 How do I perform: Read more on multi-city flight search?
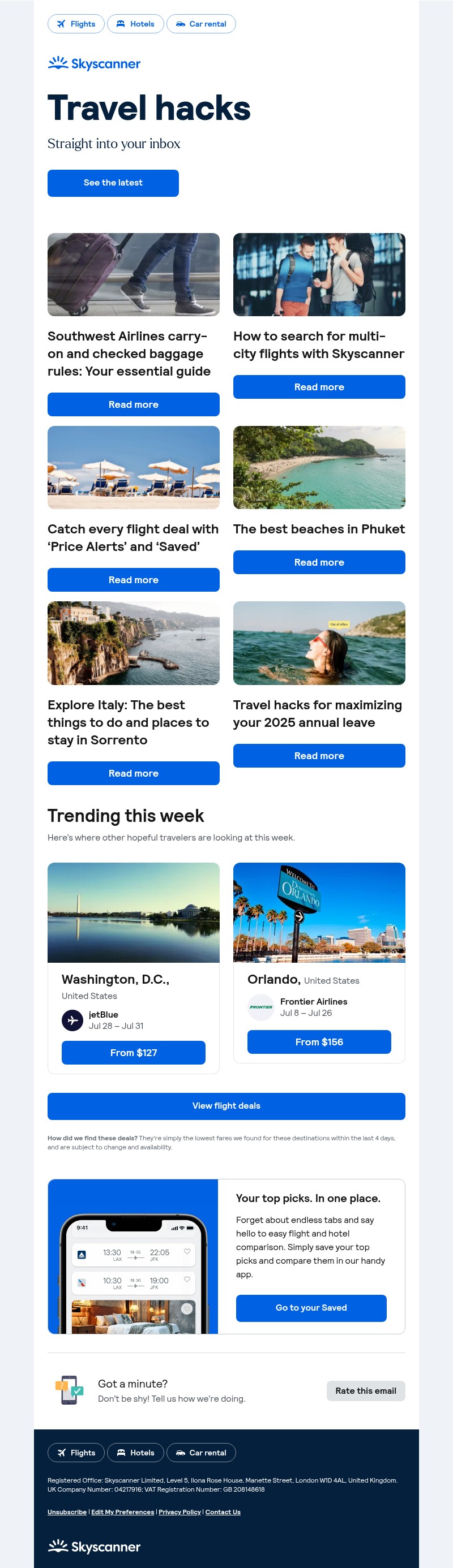319,386
